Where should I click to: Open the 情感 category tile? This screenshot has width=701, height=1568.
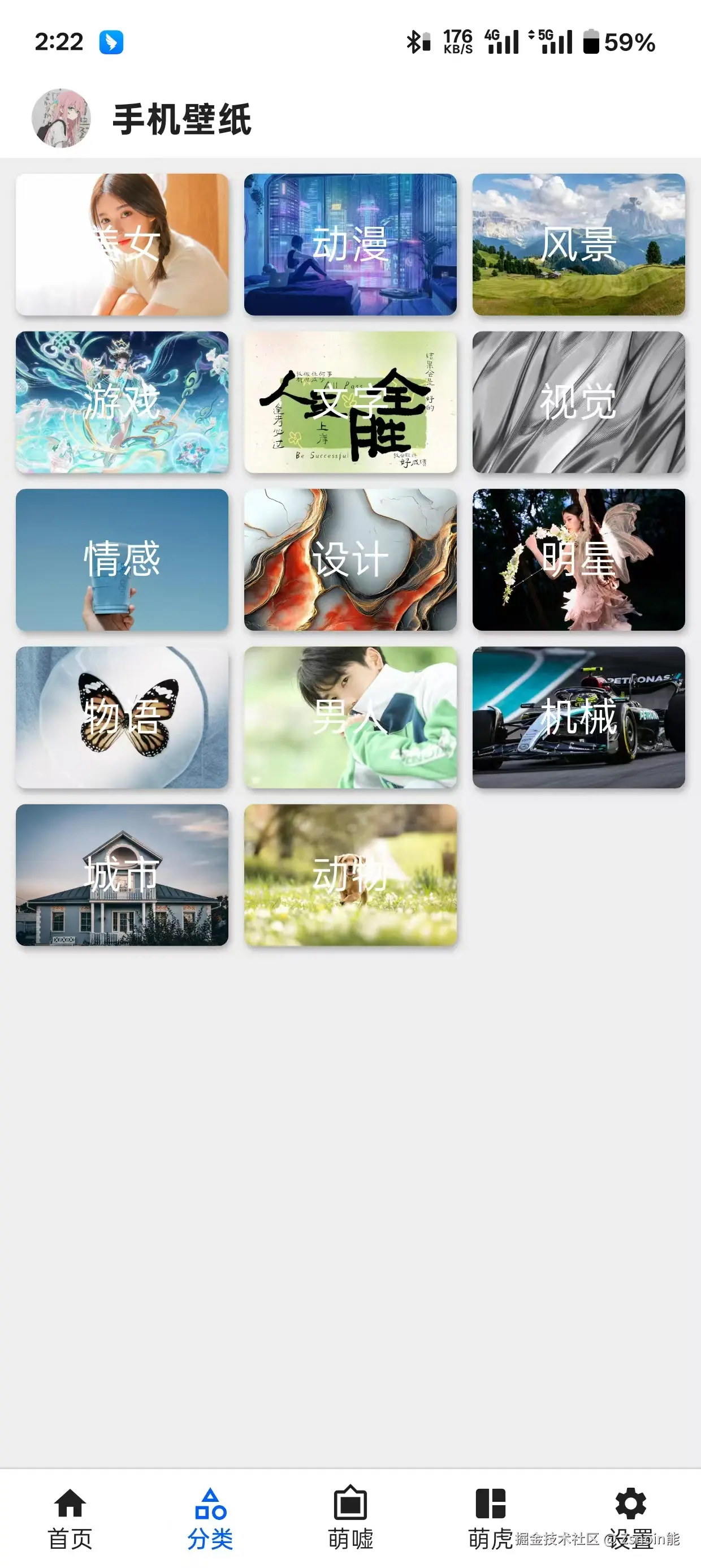(x=122, y=559)
